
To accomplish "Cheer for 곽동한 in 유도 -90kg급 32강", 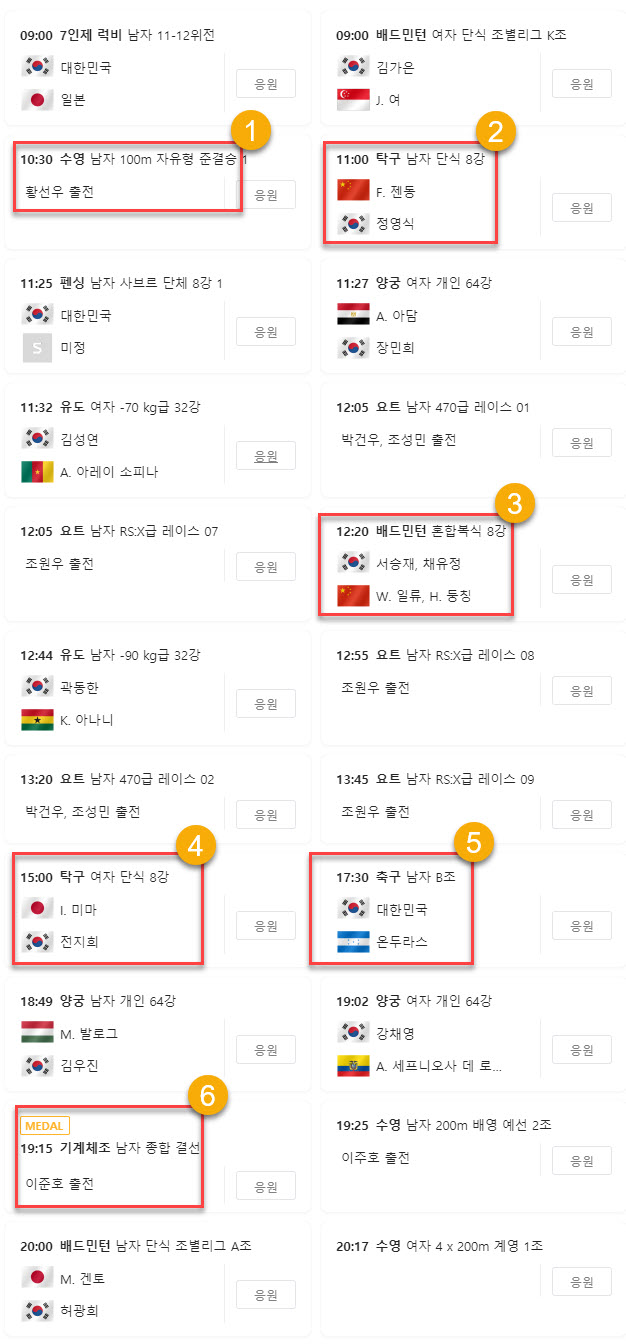I will pos(265,703).
